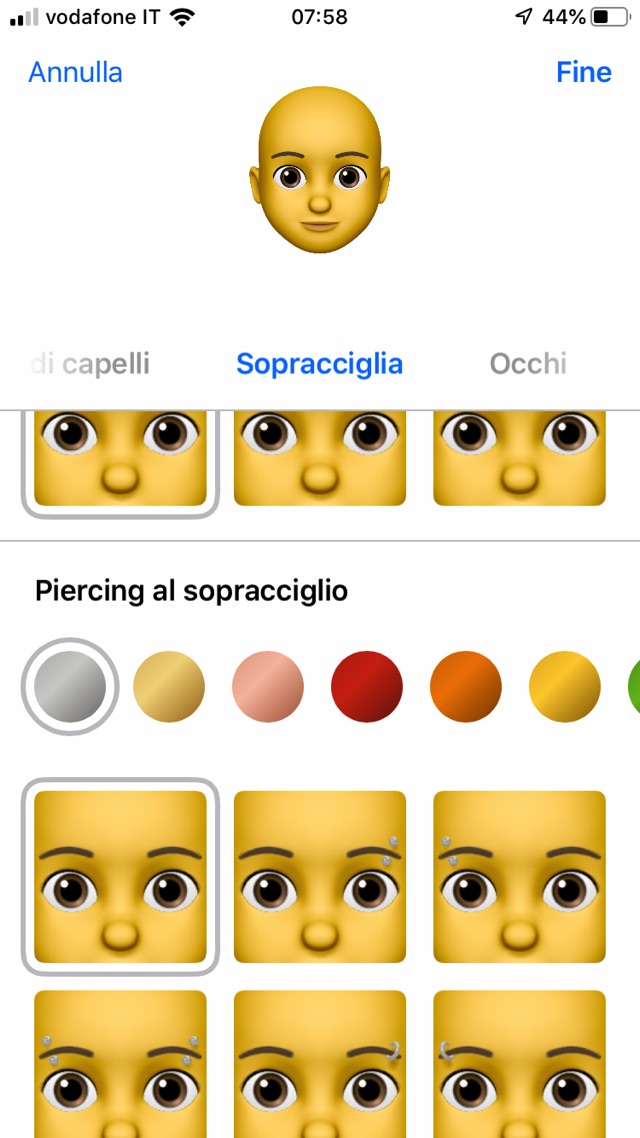The image size is (640, 1138).
Task: Choose two studs on the right eyebrow
Action: click(320, 877)
